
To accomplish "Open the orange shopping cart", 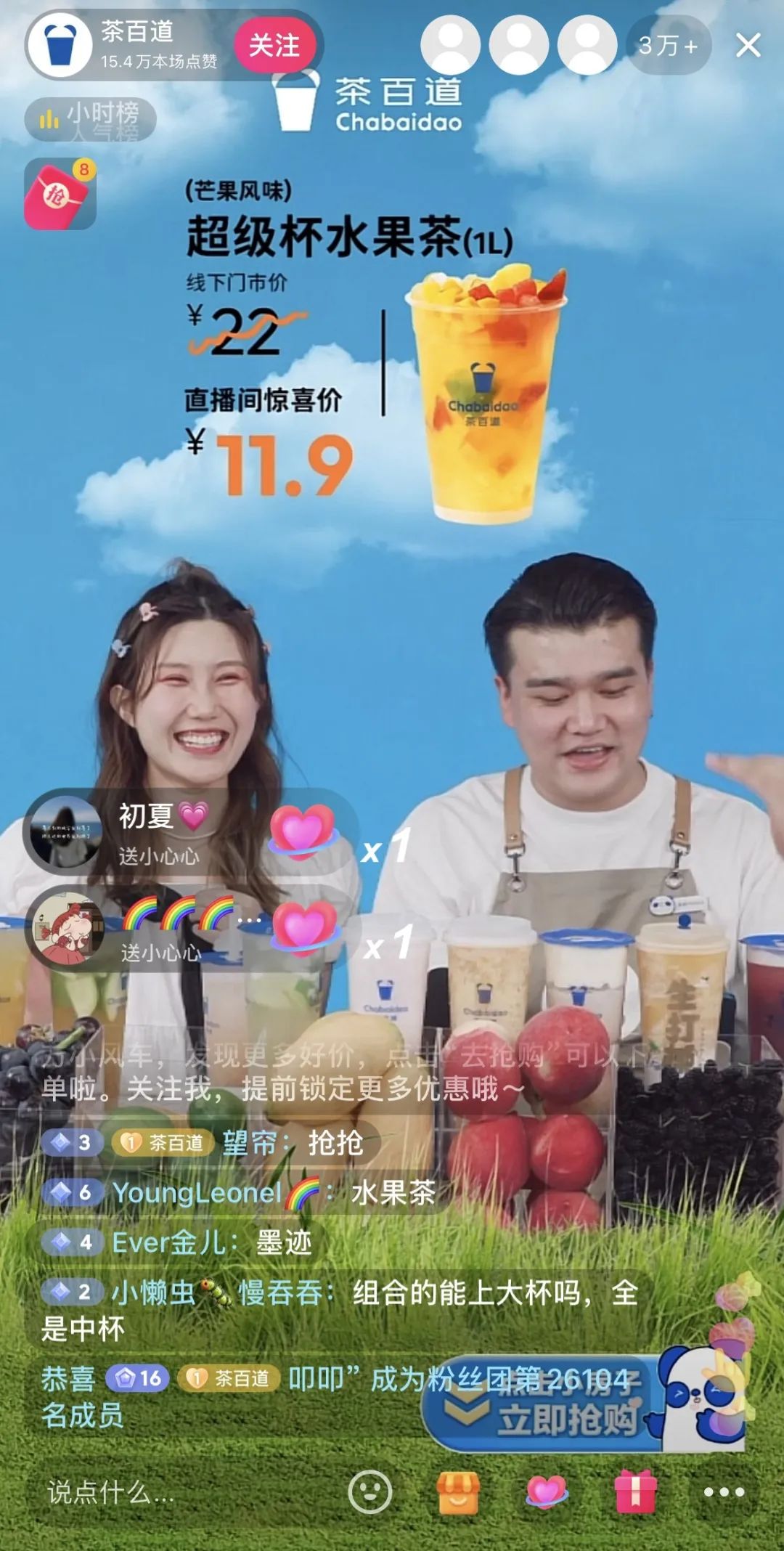I will [x=457, y=1492].
